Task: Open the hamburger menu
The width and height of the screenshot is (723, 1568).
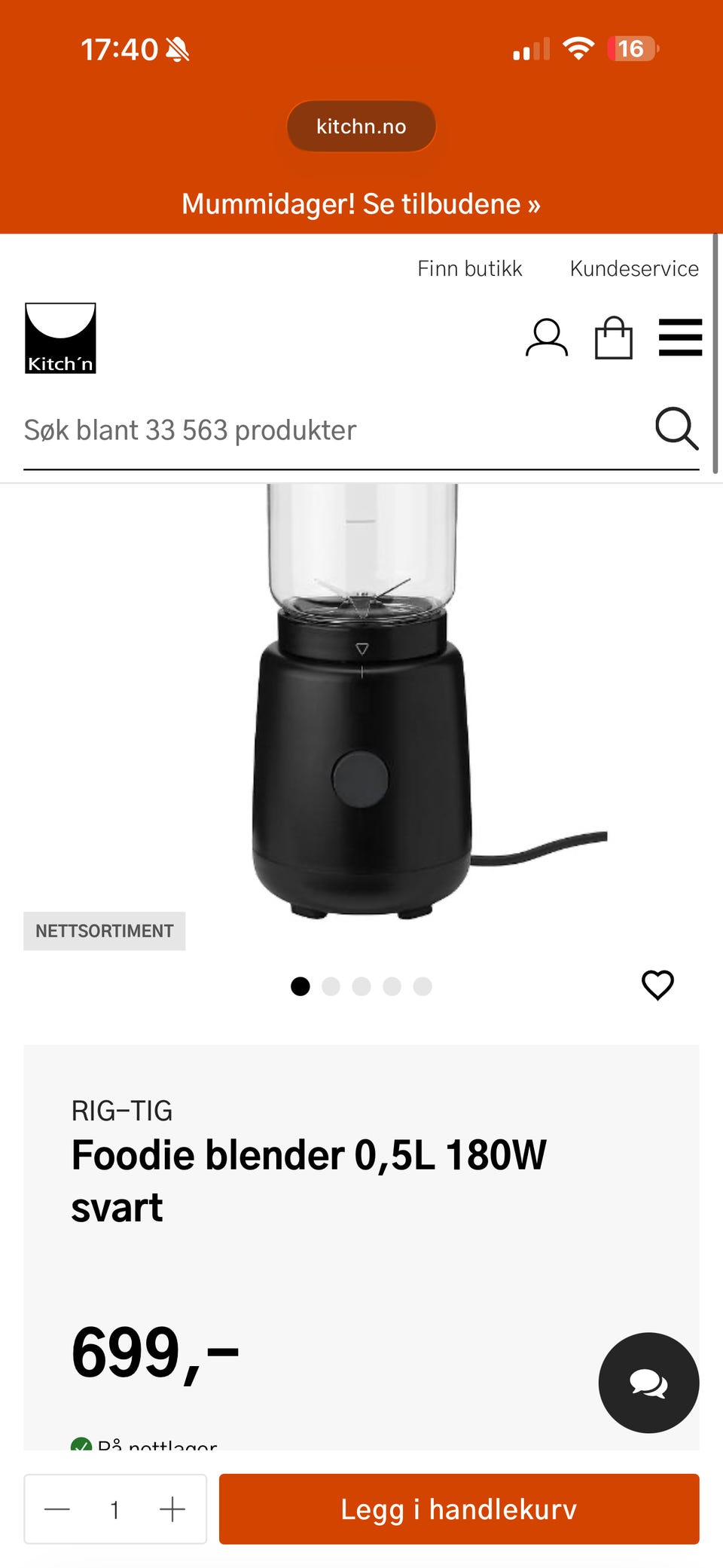Action: coord(681,337)
